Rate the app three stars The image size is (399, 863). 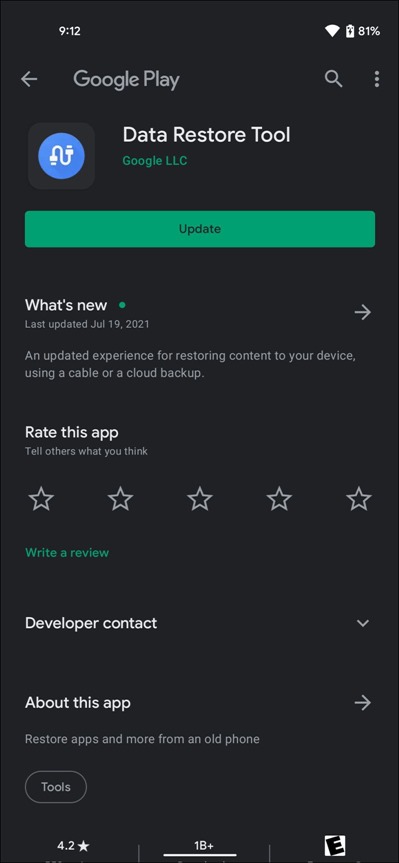click(x=200, y=499)
